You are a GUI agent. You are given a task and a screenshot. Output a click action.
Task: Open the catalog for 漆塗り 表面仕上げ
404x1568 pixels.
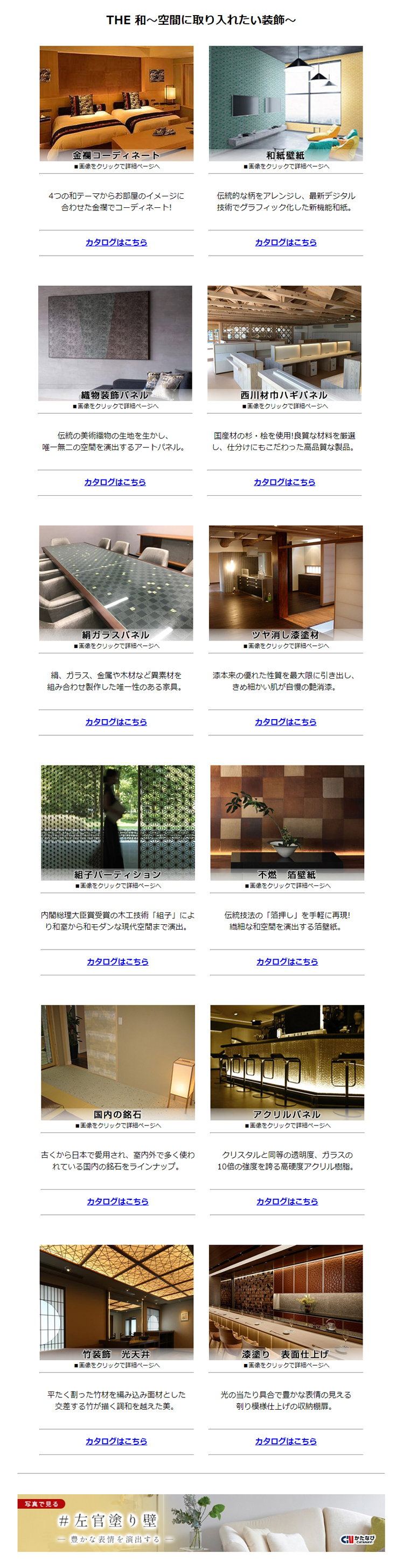(286, 1442)
